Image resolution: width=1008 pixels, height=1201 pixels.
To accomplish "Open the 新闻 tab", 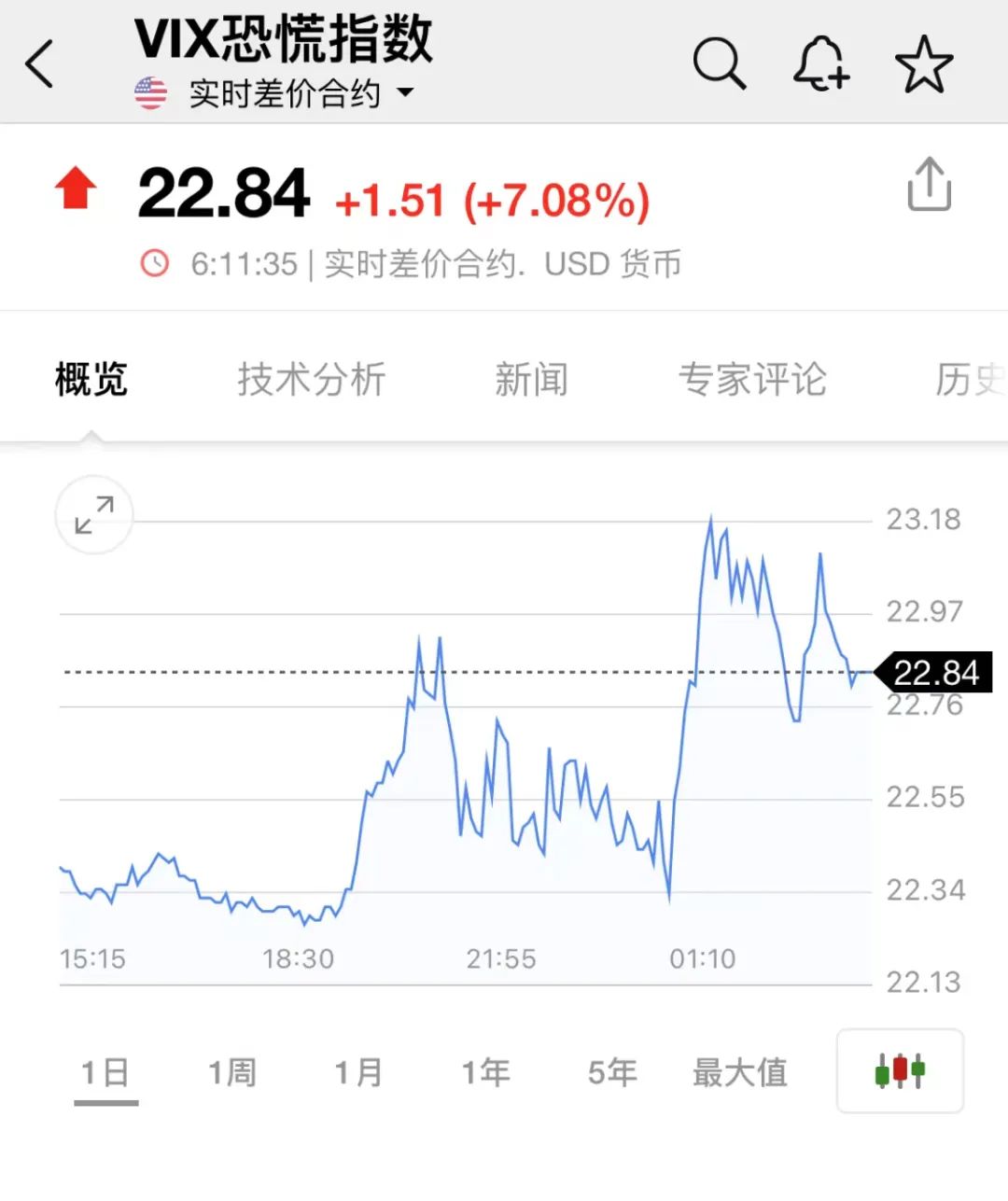I will tap(531, 380).
